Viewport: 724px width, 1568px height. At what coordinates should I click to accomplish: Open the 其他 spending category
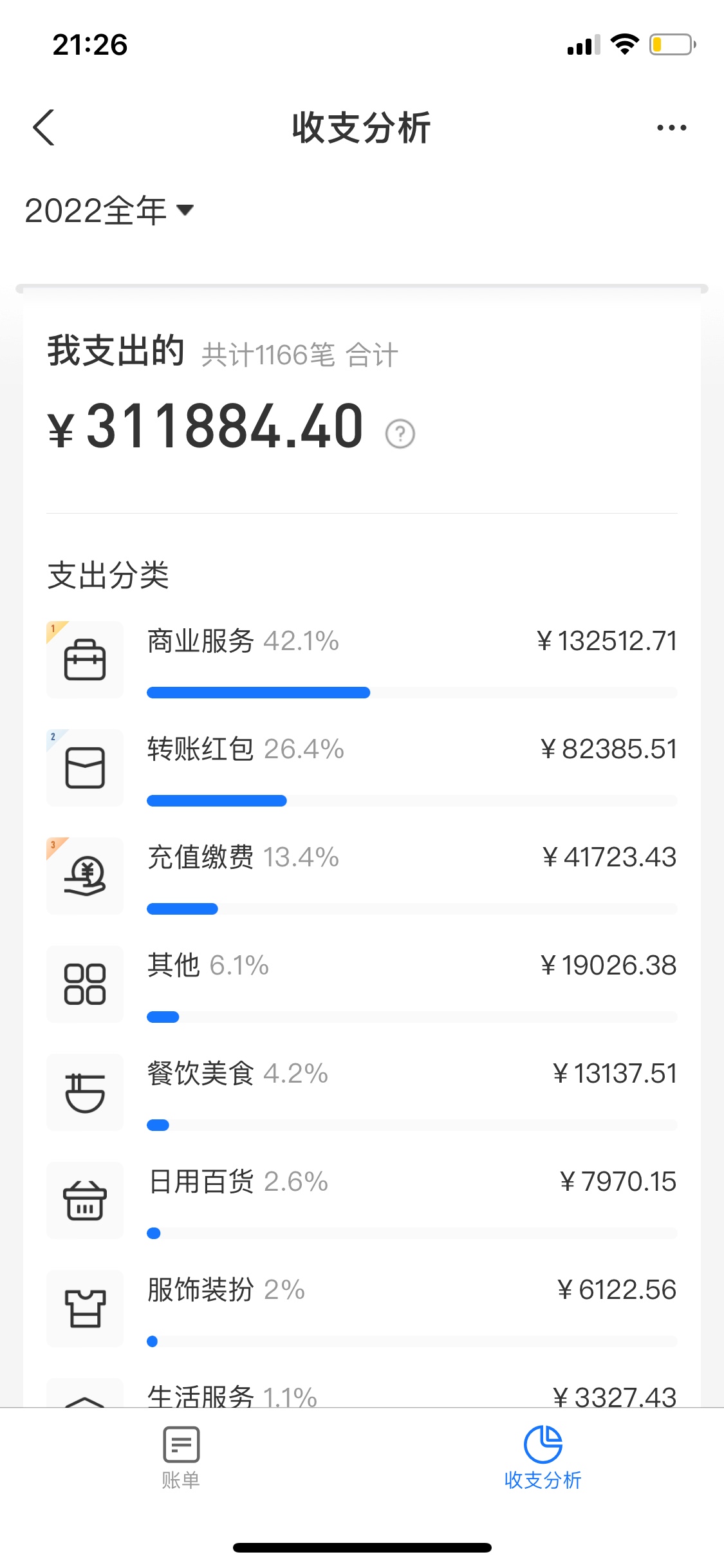[362, 984]
